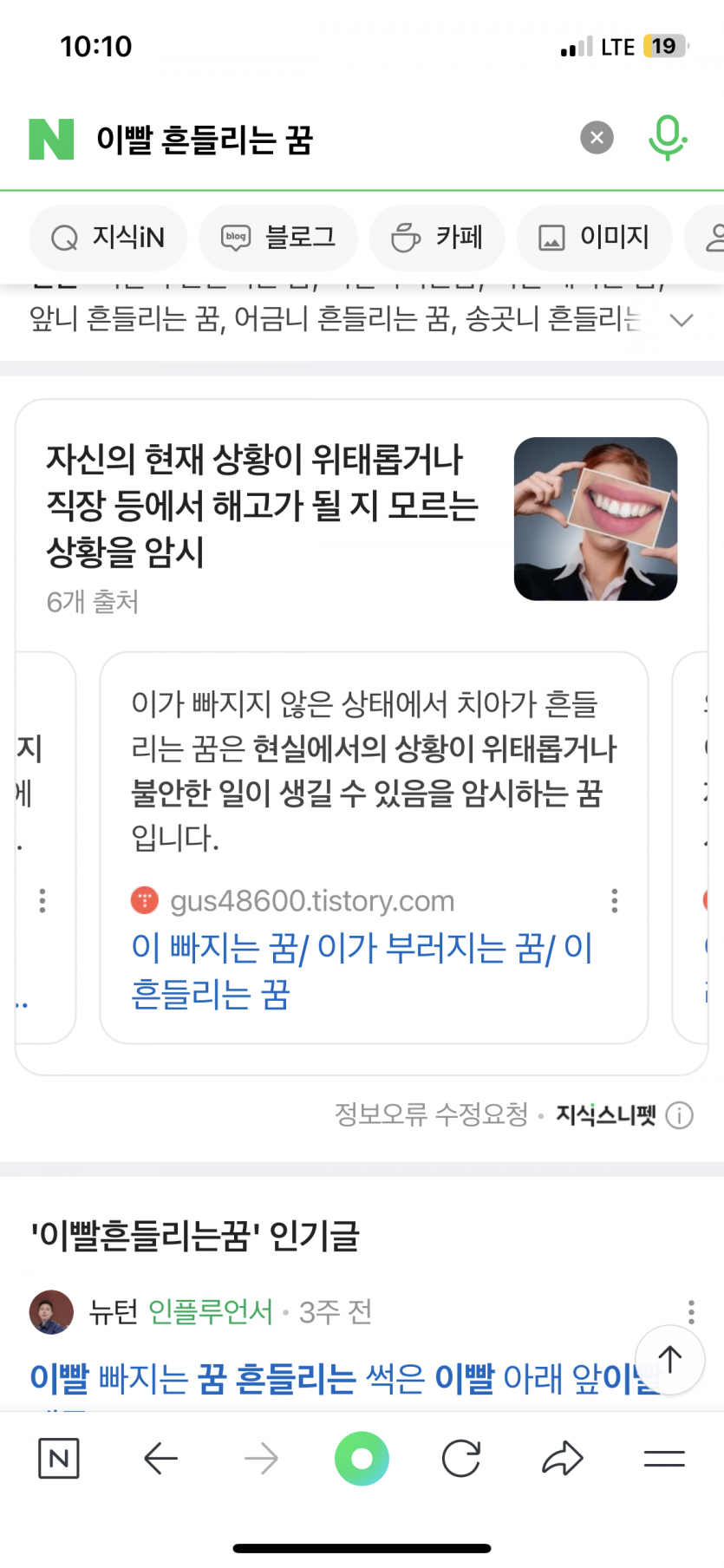Open the 지식스니펫 info icon

point(679,1115)
